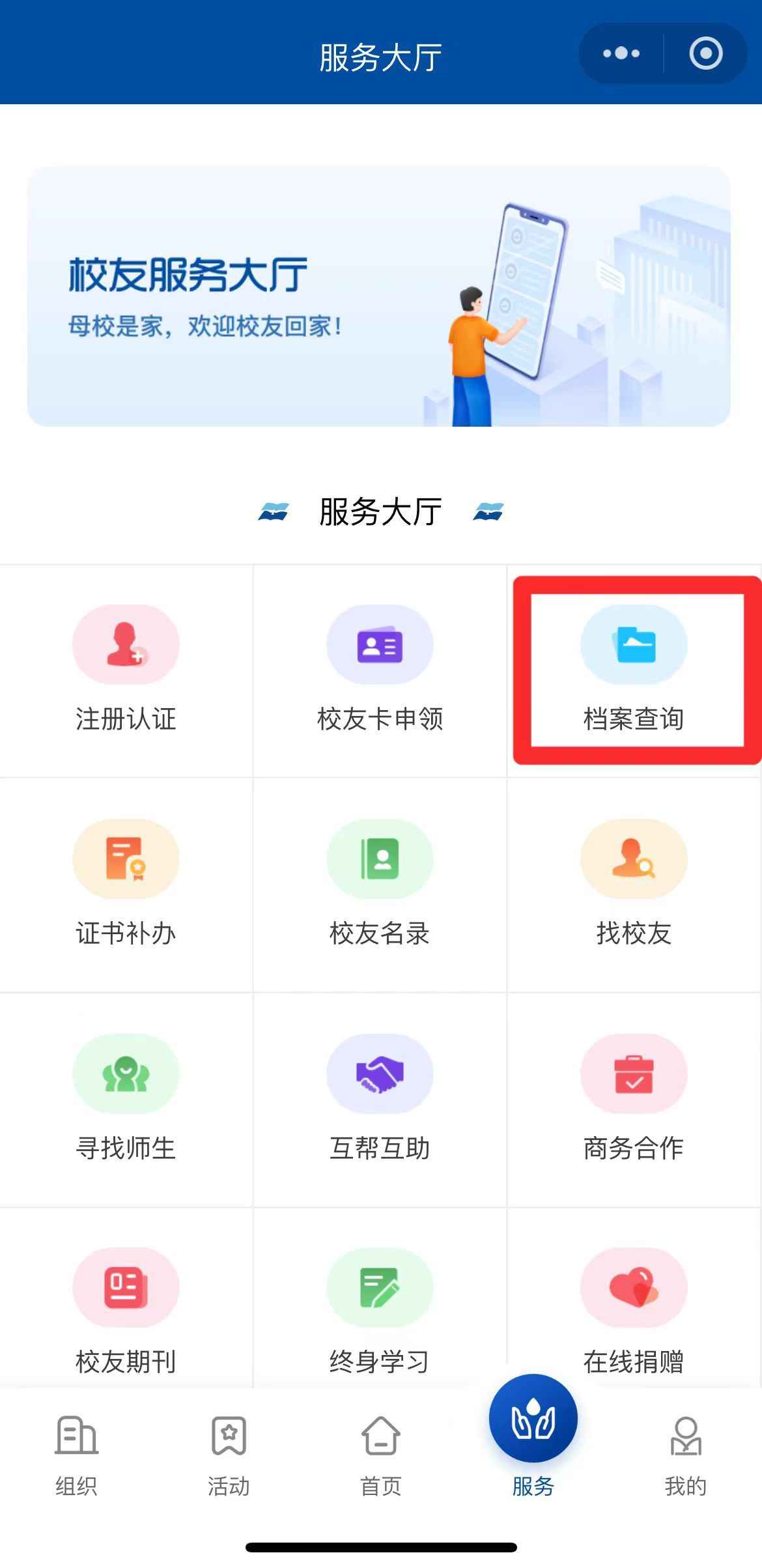This screenshot has height=1568, width=762.
Task: Open 商务合作 service
Action: click(x=634, y=1098)
